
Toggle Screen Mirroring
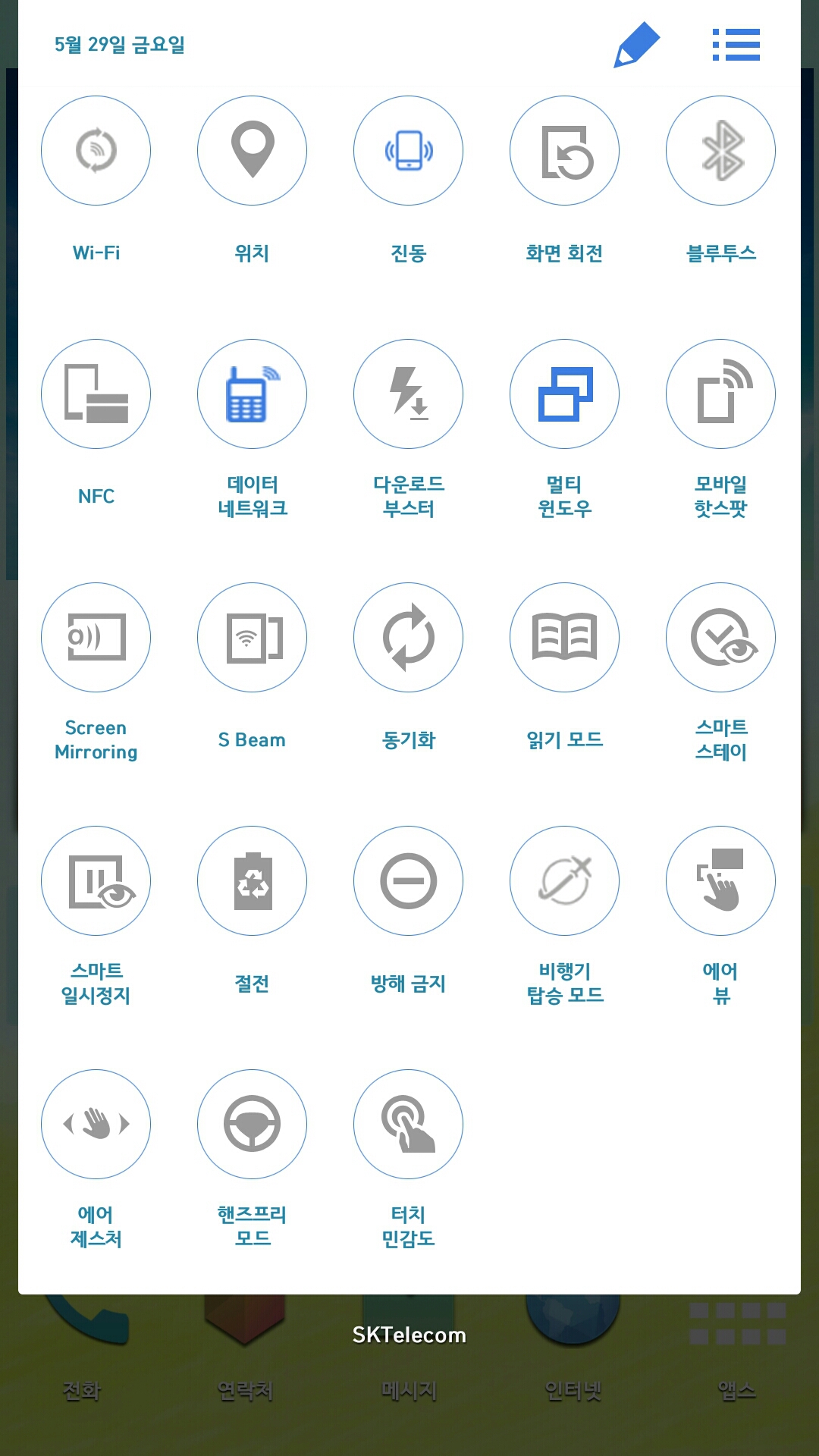(x=96, y=638)
